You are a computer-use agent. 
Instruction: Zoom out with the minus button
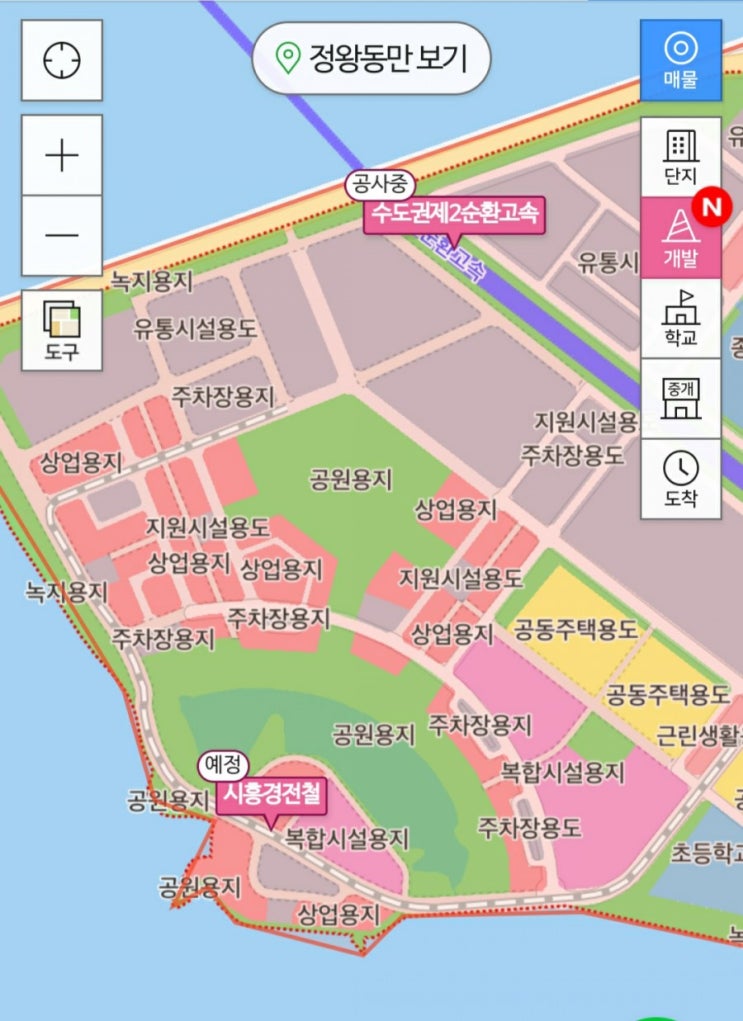(61, 235)
